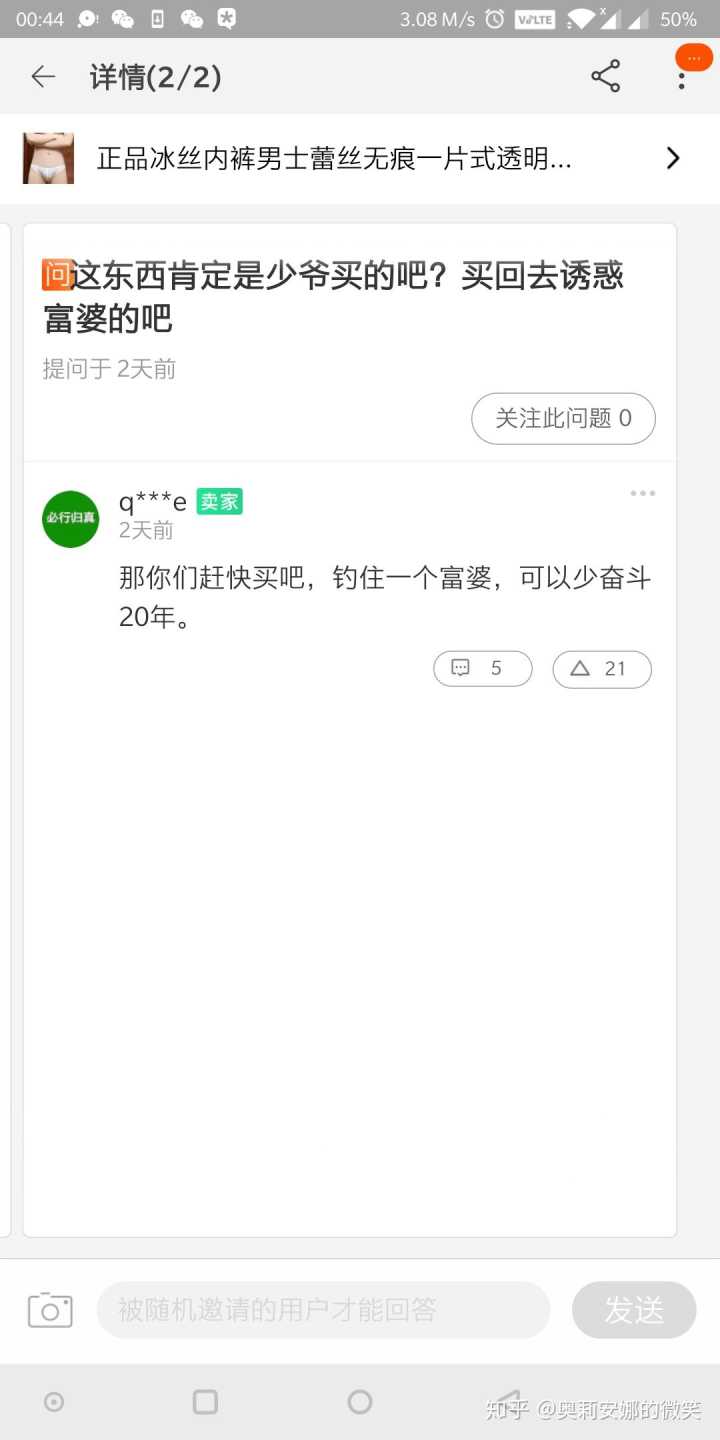720x1440 pixels.
Task: Go back using the top arrow
Action: tap(43, 77)
